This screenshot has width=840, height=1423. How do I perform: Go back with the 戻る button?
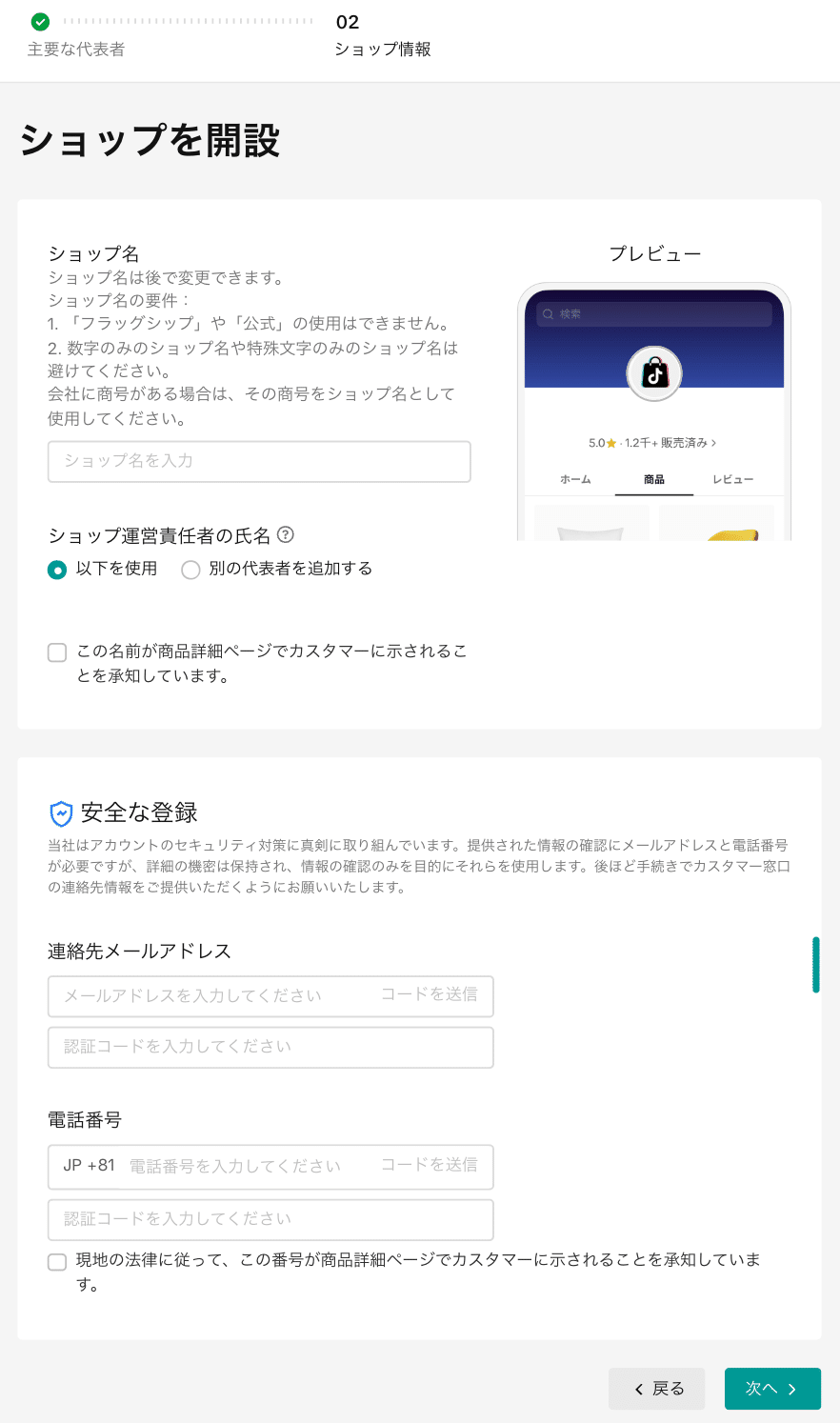(657, 1389)
